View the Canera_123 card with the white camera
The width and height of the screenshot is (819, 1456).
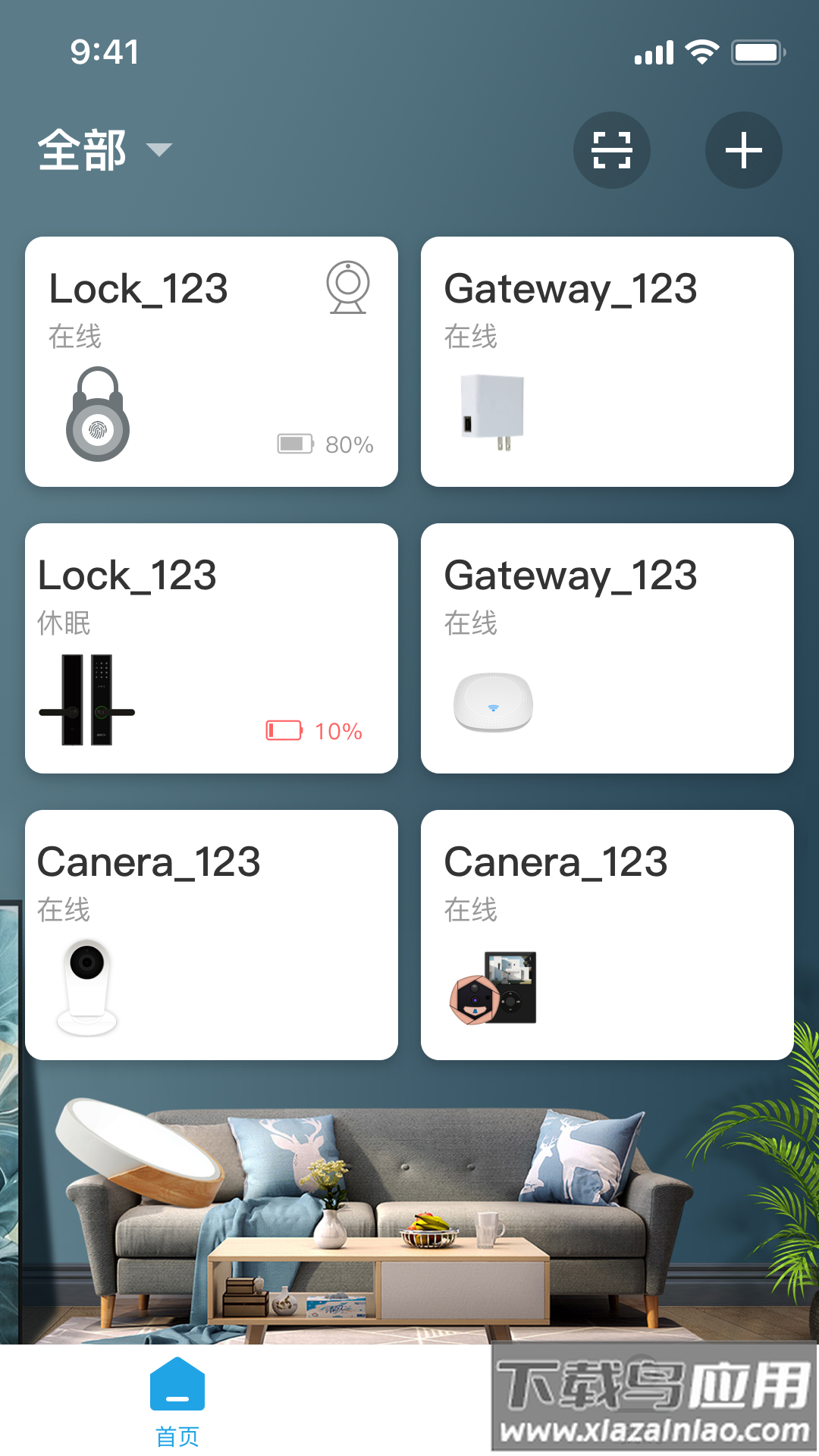211,935
